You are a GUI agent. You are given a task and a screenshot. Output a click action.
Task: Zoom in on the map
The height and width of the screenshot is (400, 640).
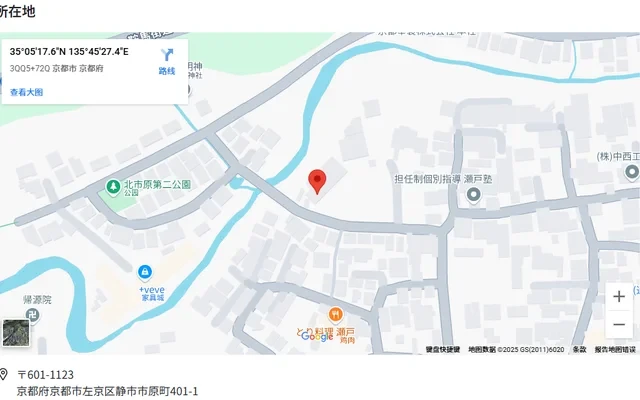tap(619, 297)
